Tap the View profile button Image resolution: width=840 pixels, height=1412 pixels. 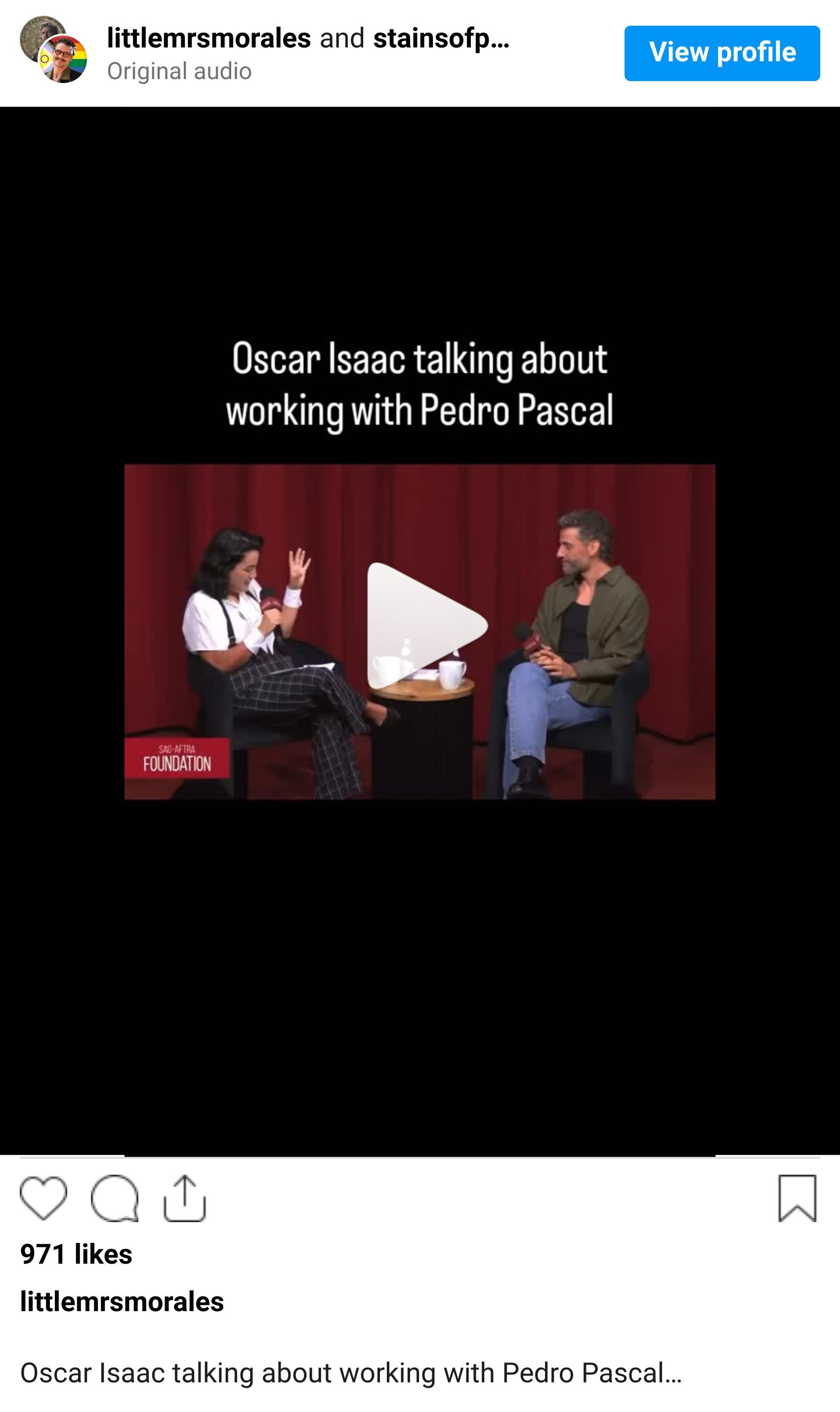(x=721, y=53)
